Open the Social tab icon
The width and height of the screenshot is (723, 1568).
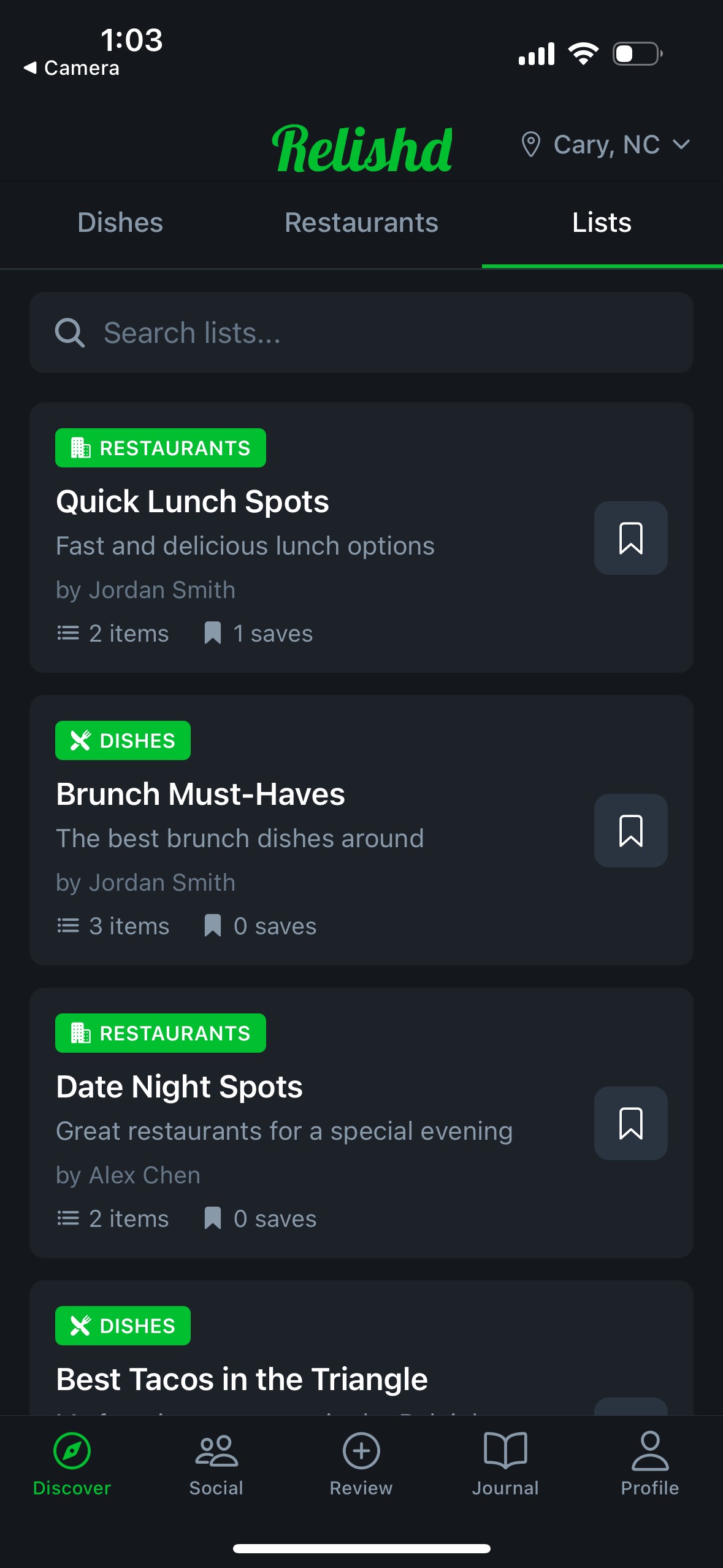(216, 1450)
